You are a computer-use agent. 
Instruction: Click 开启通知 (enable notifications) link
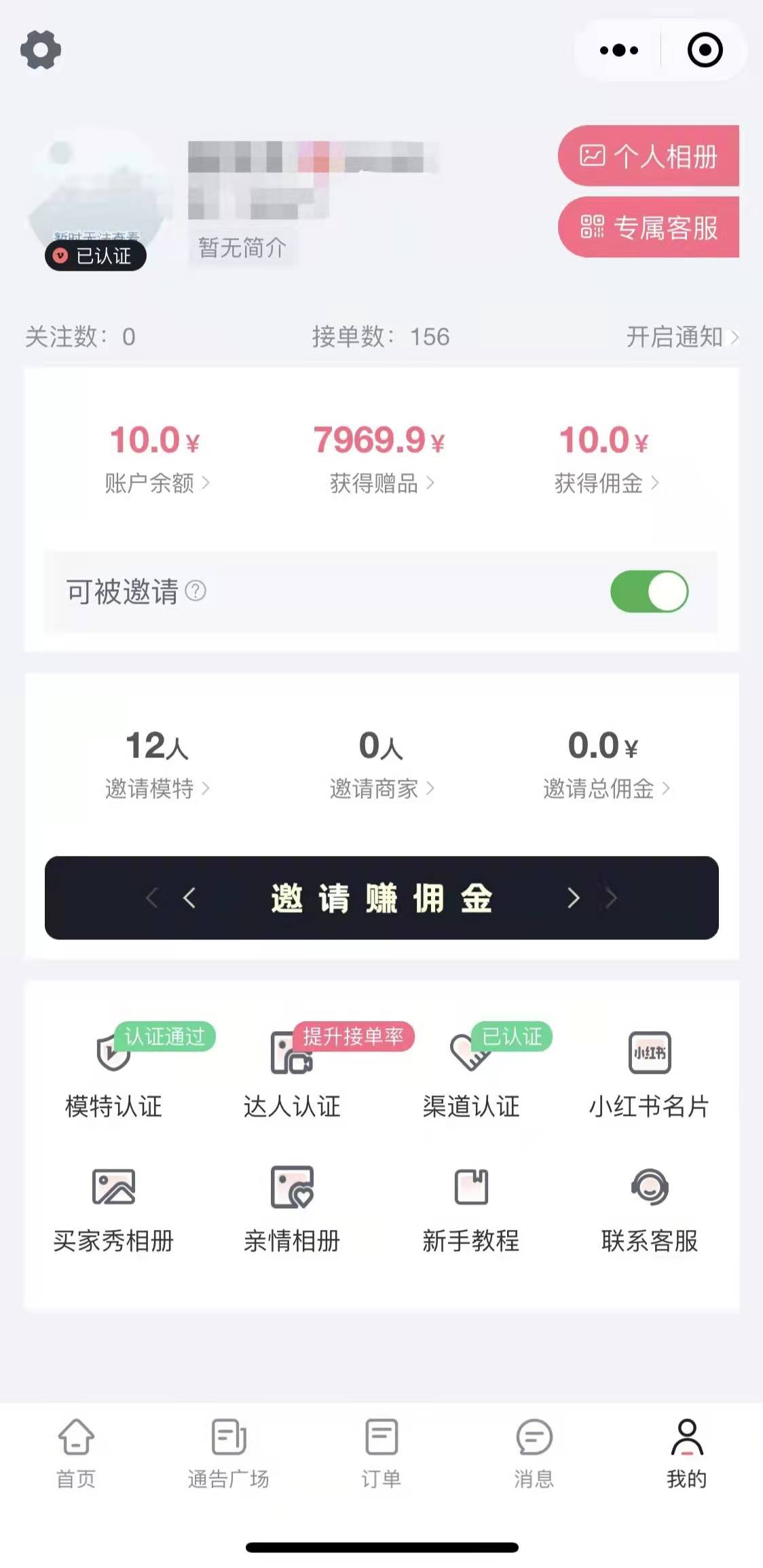point(673,337)
